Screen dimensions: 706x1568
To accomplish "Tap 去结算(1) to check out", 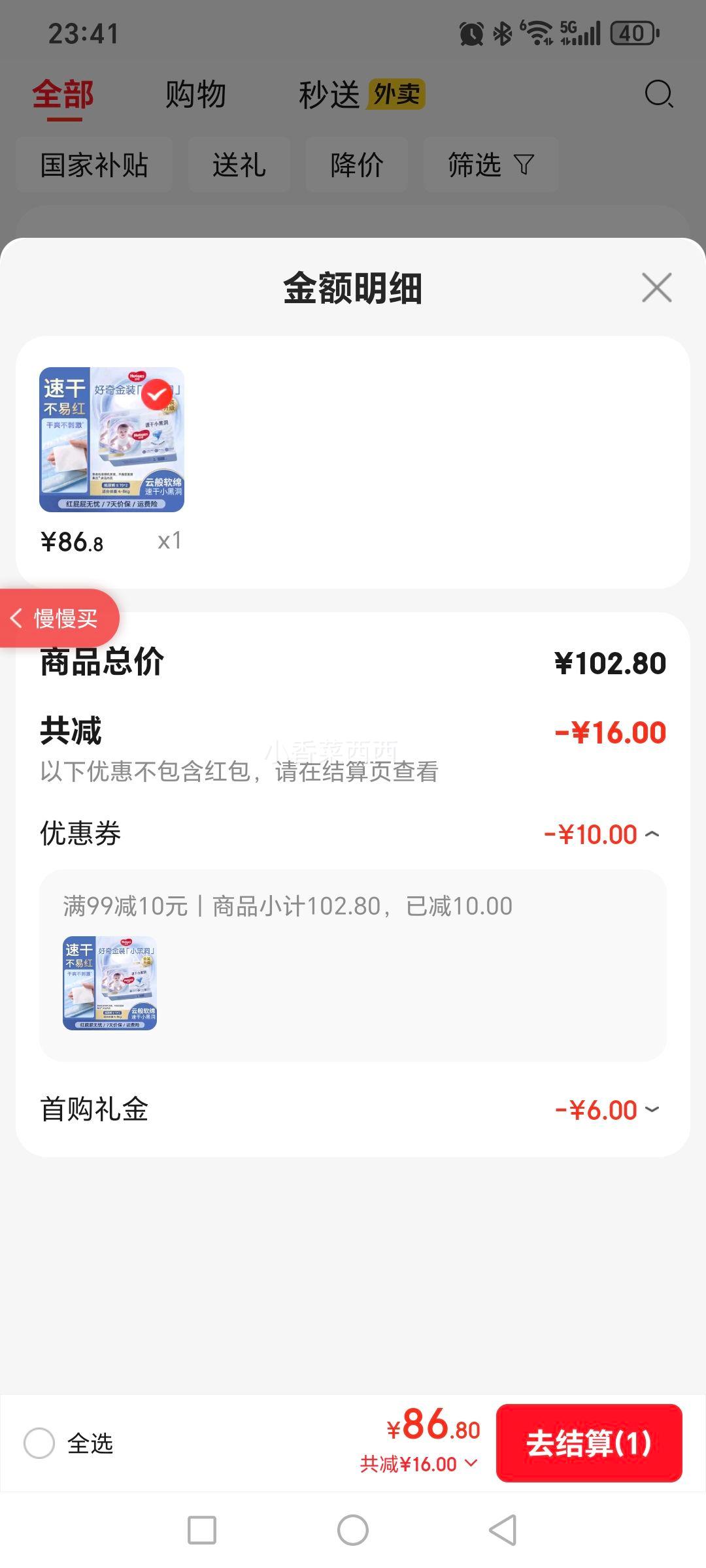I will [x=589, y=1443].
